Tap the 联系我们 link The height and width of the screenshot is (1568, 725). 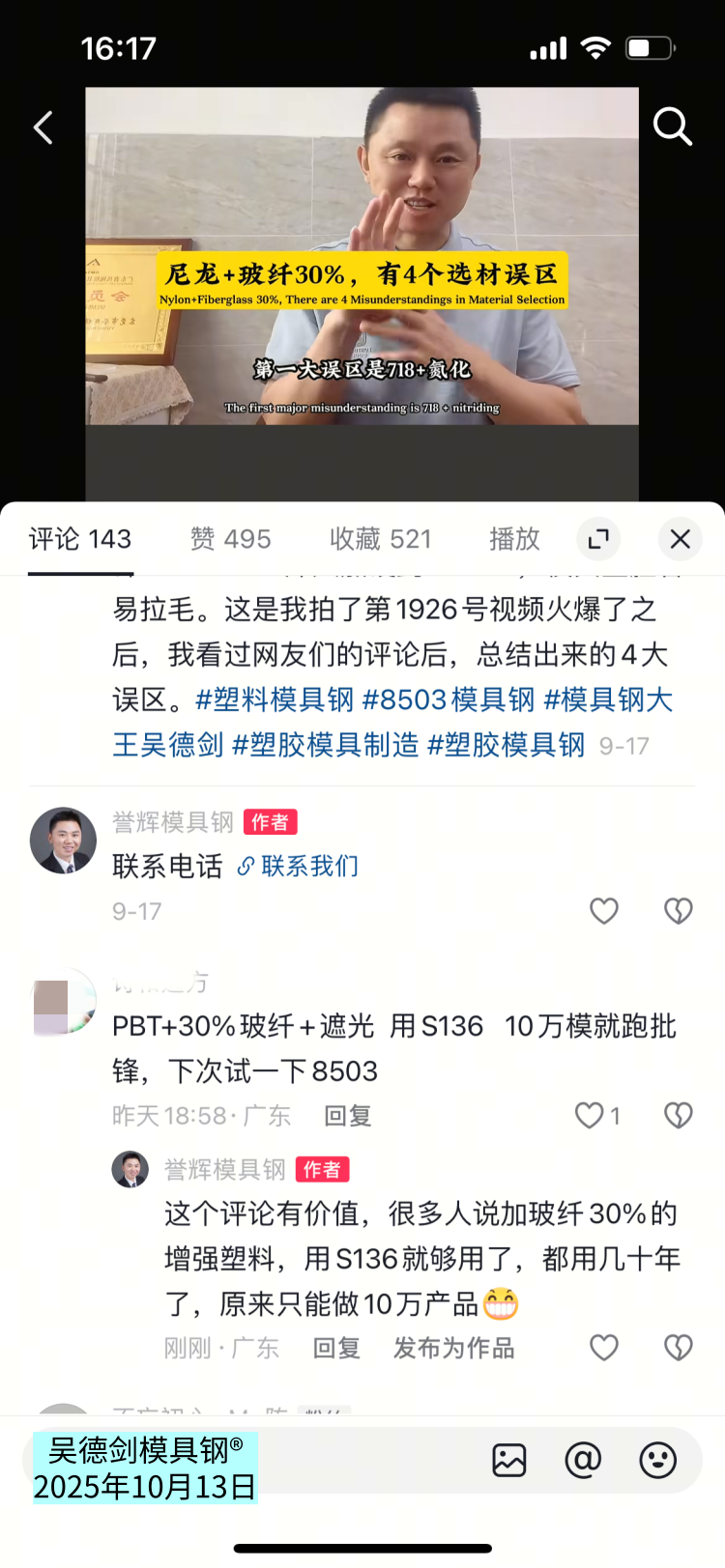(x=299, y=867)
